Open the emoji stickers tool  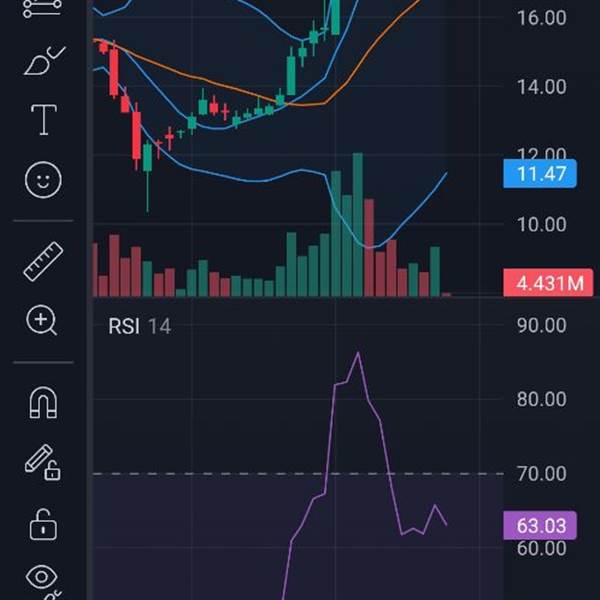(x=43, y=180)
